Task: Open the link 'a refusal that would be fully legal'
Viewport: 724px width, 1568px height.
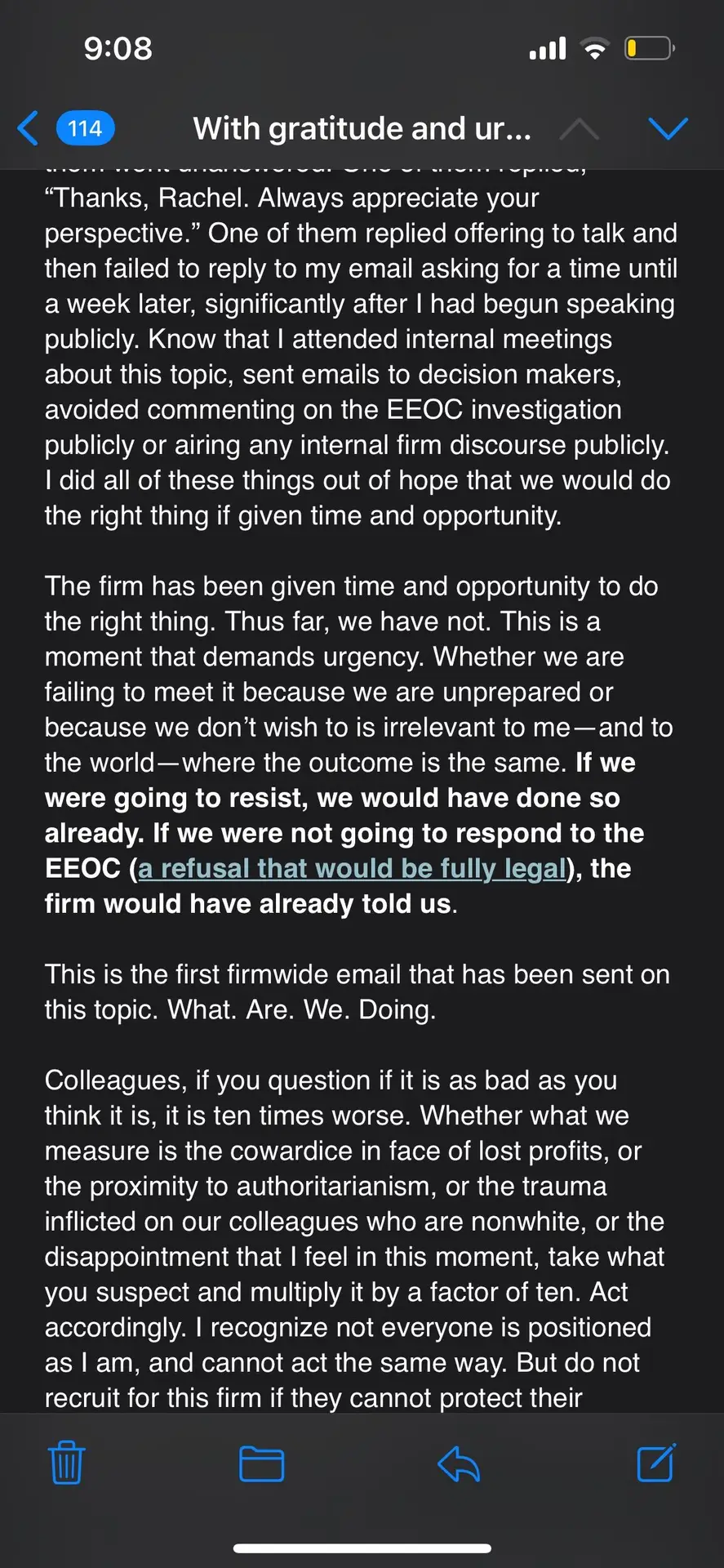Action: [x=352, y=868]
